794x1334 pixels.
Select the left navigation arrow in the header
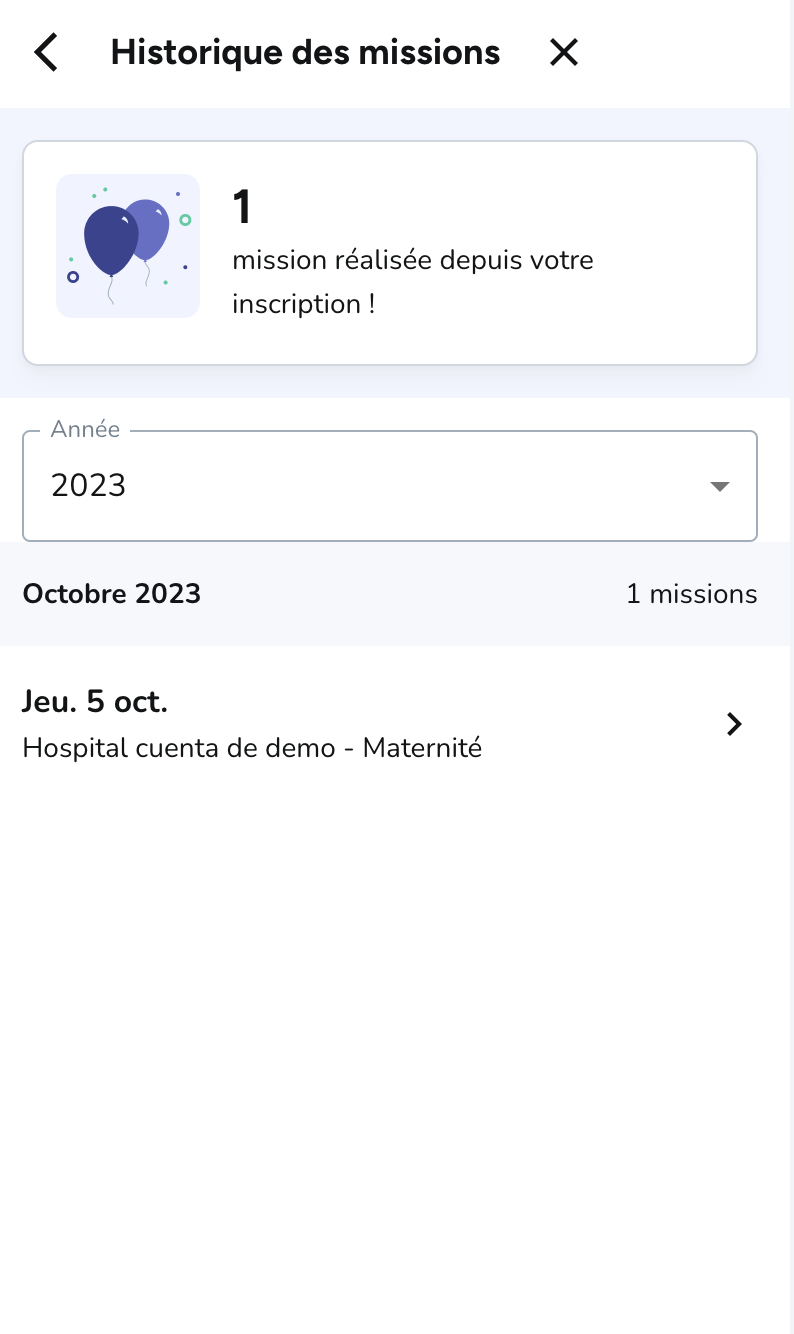tap(45, 52)
